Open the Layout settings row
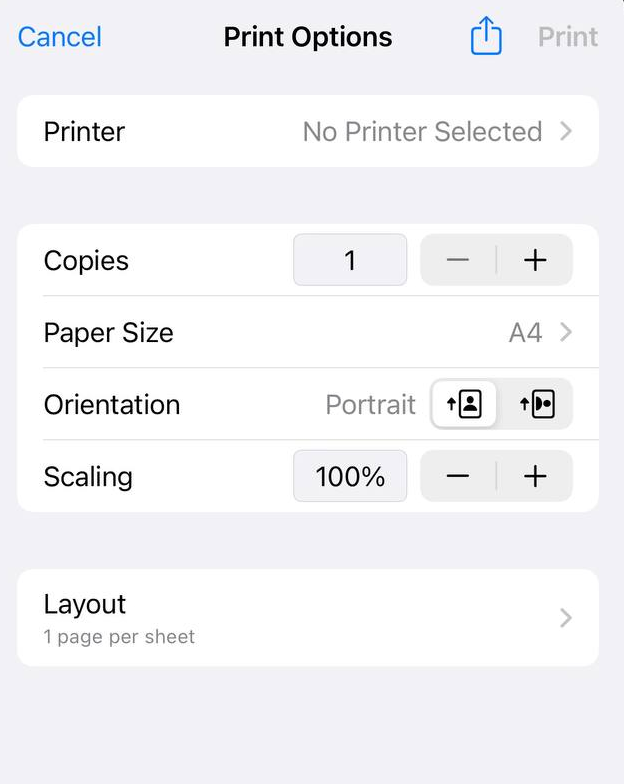This screenshot has height=784, width=624. (308, 618)
